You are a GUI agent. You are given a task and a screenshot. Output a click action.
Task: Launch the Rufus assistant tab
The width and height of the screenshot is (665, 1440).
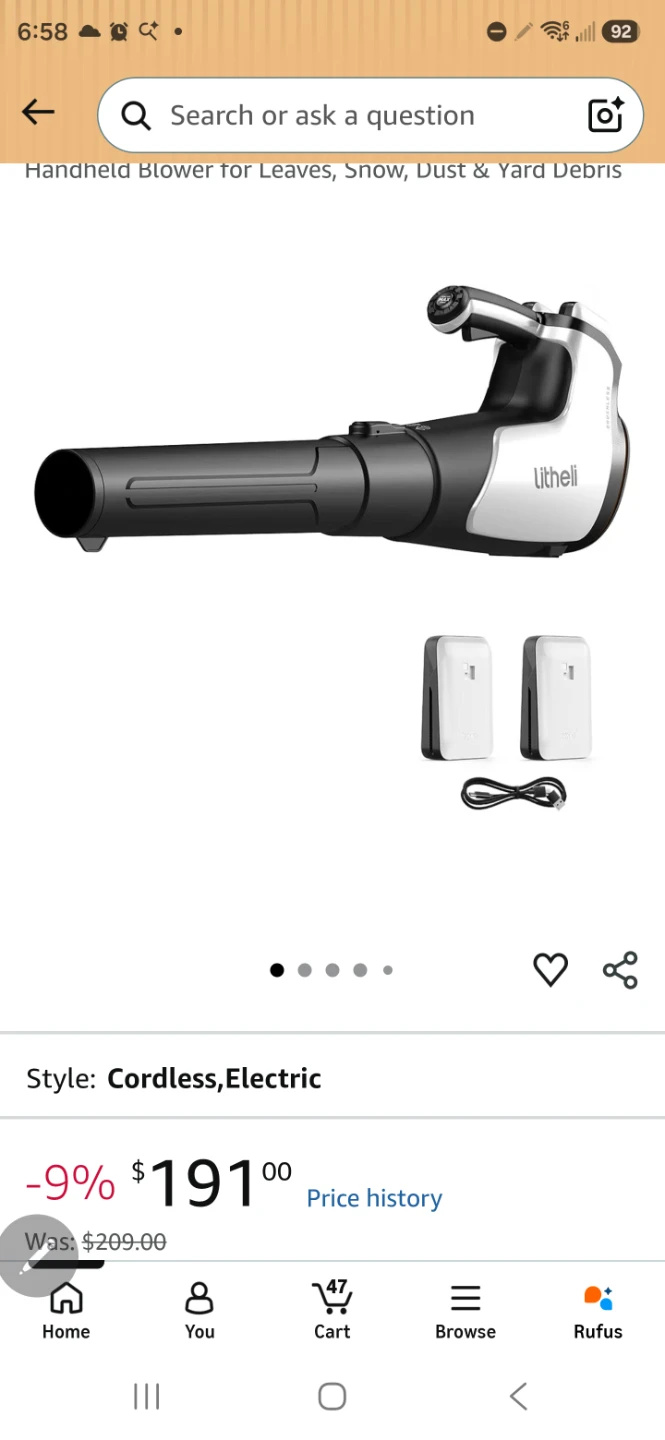click(598, 1311)
